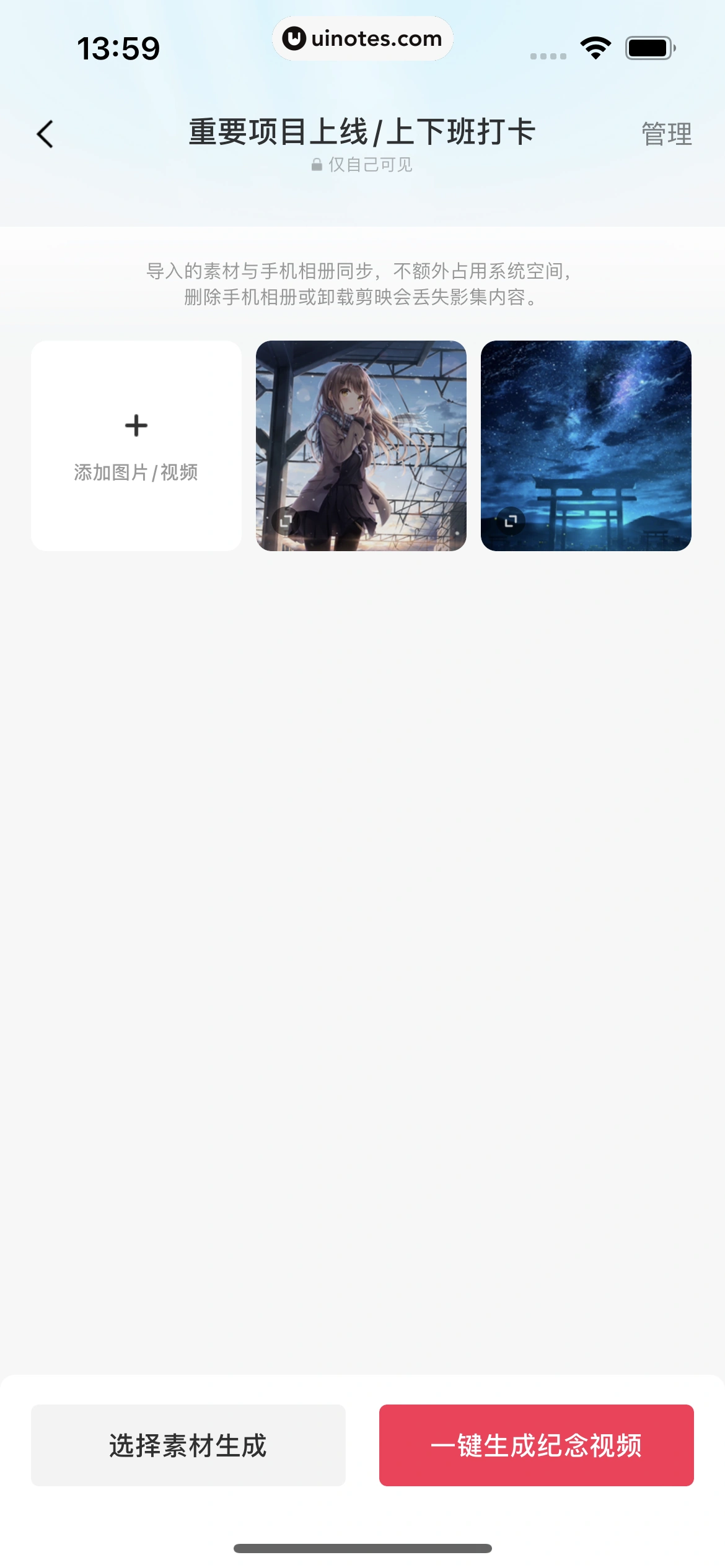Open album options via the title 重要项目上线/上下班打卡

pos(362,132)
